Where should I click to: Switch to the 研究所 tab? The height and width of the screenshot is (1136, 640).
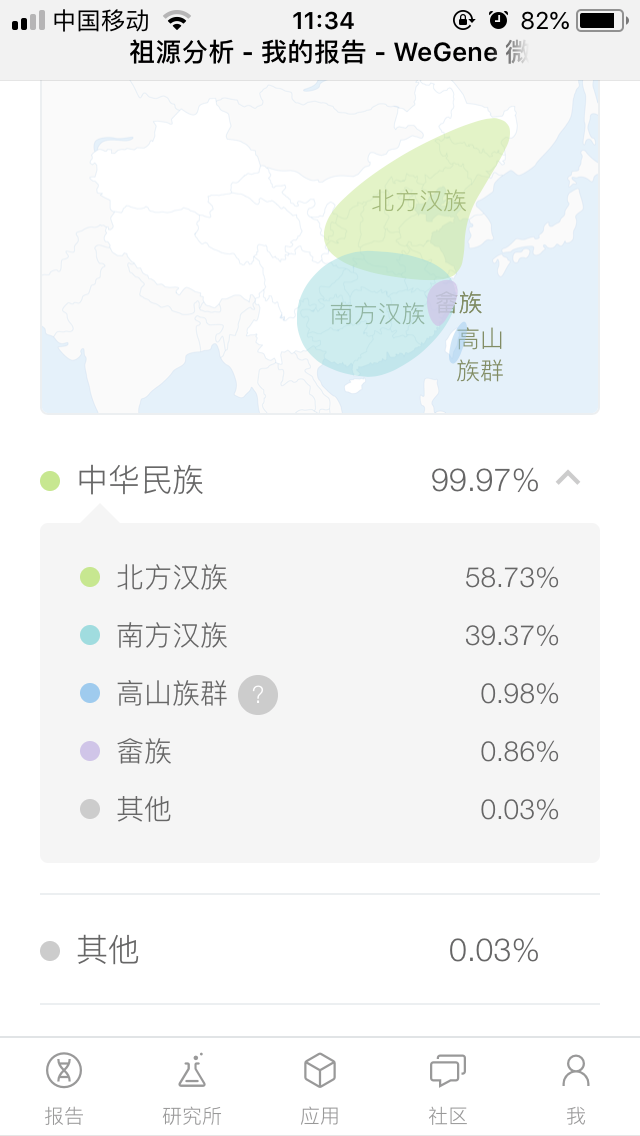(192, 1088)
